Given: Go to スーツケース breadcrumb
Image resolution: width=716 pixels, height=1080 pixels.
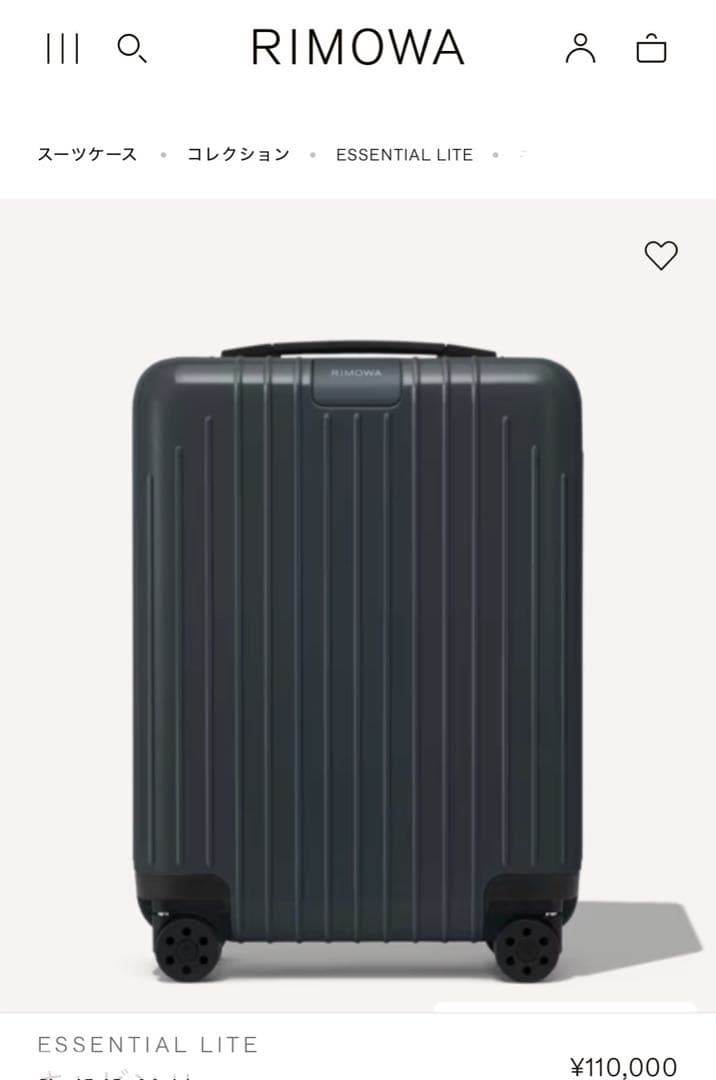Looking at the screenshot, I should (x=87, y=155).
